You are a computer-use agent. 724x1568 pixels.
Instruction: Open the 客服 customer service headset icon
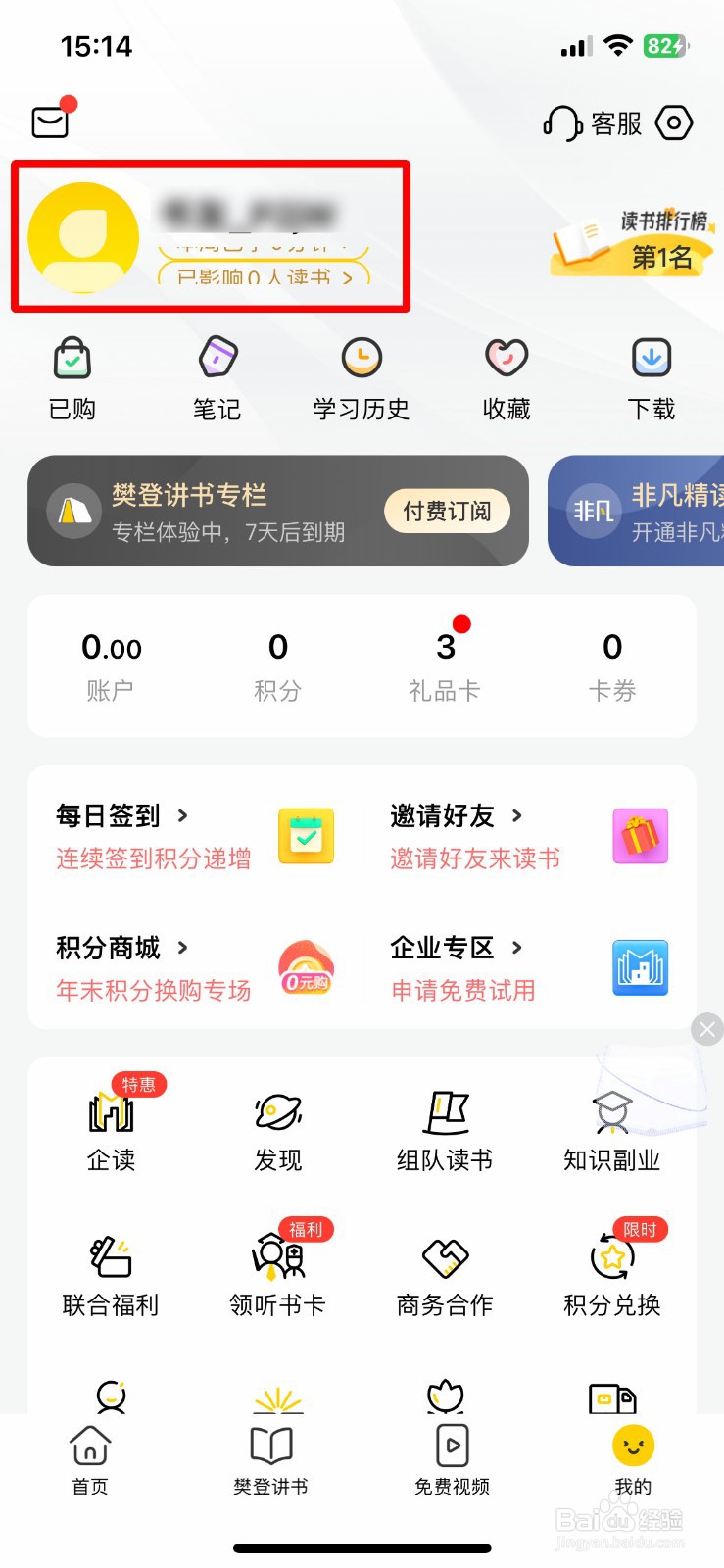pos(560,123)
